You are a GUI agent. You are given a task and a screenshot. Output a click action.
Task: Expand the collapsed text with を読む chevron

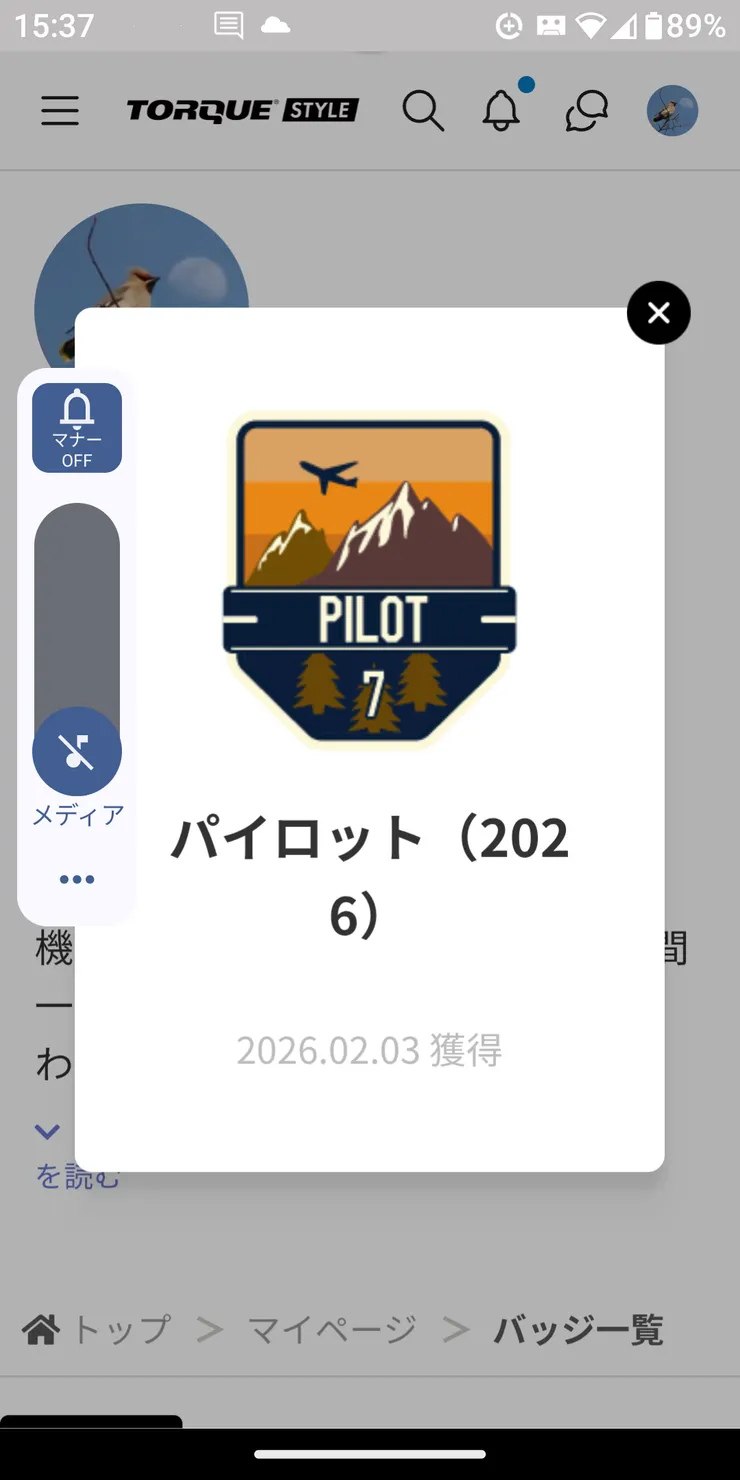[46, 1131]
